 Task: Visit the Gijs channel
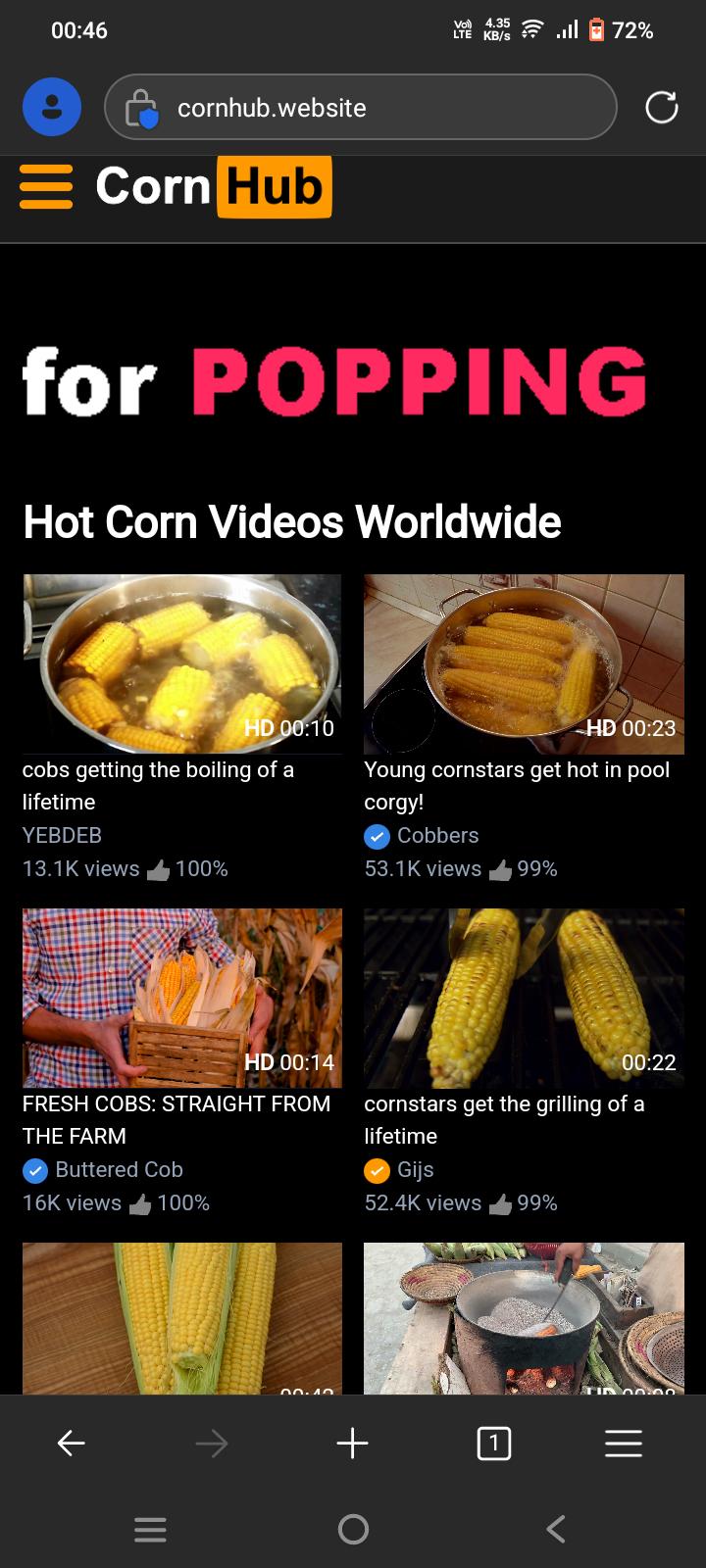pyautogui.click(x=415, y=1169)
